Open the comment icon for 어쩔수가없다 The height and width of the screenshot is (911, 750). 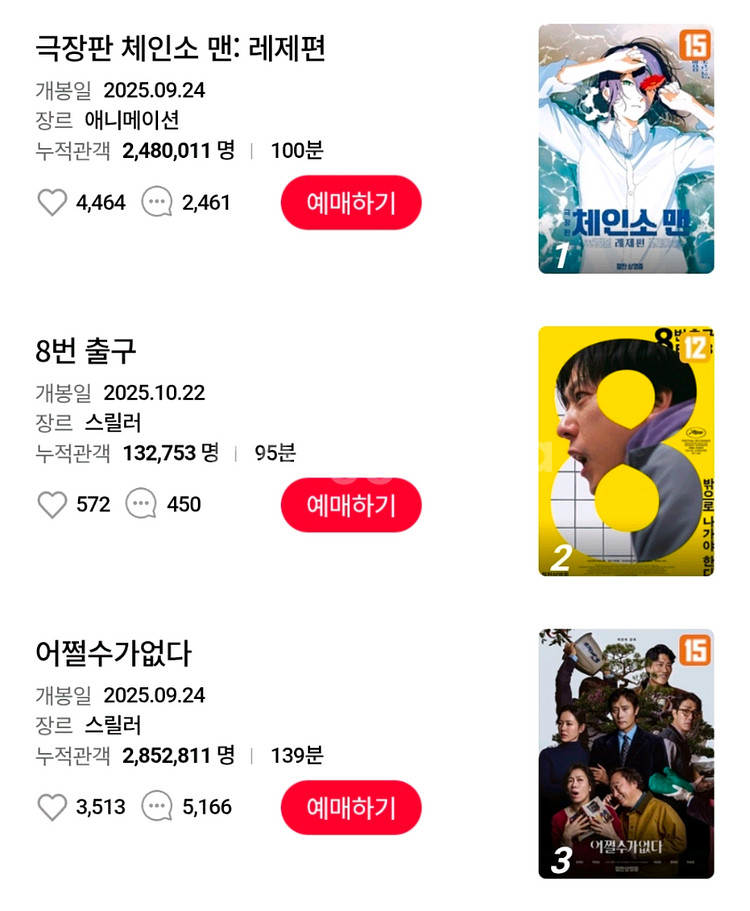(x=157, y=807)
